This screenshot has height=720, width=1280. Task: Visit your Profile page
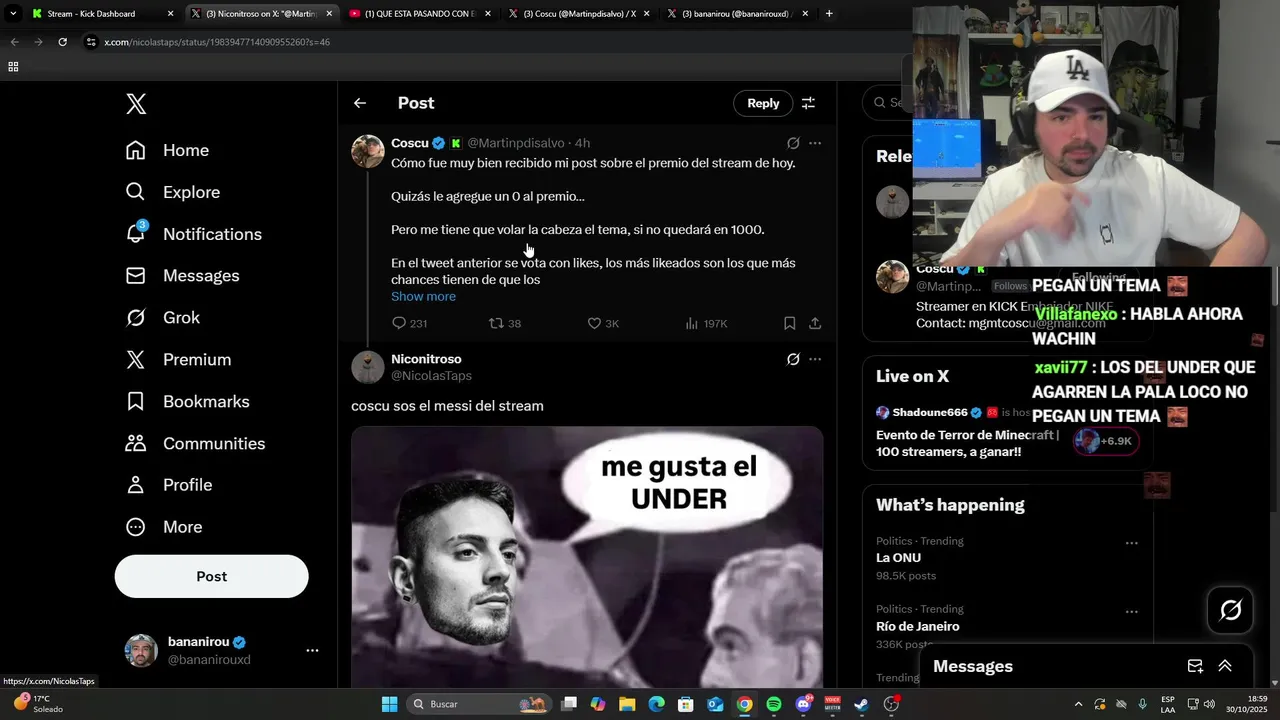click(x=187, y=485)
